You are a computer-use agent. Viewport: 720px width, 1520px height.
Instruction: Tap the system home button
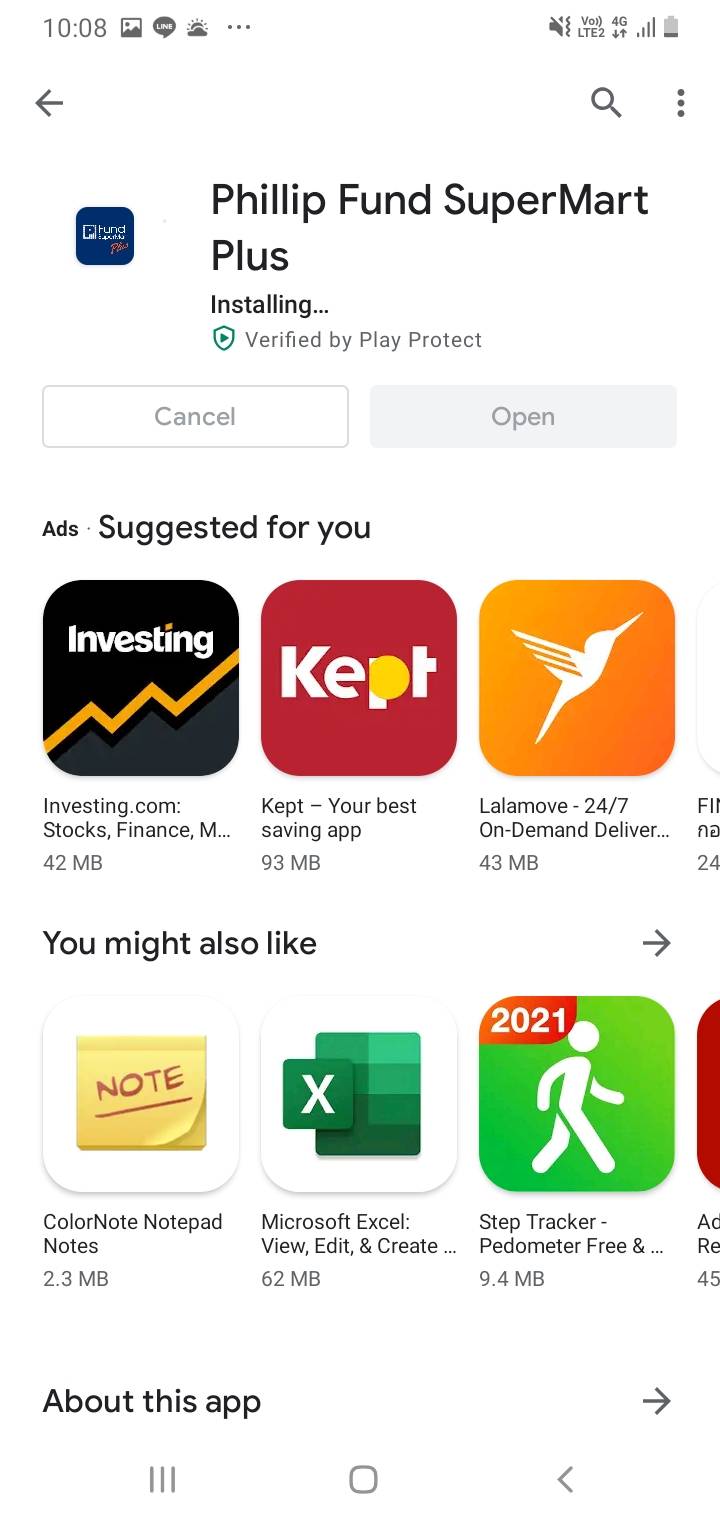tap(363, 1479)
